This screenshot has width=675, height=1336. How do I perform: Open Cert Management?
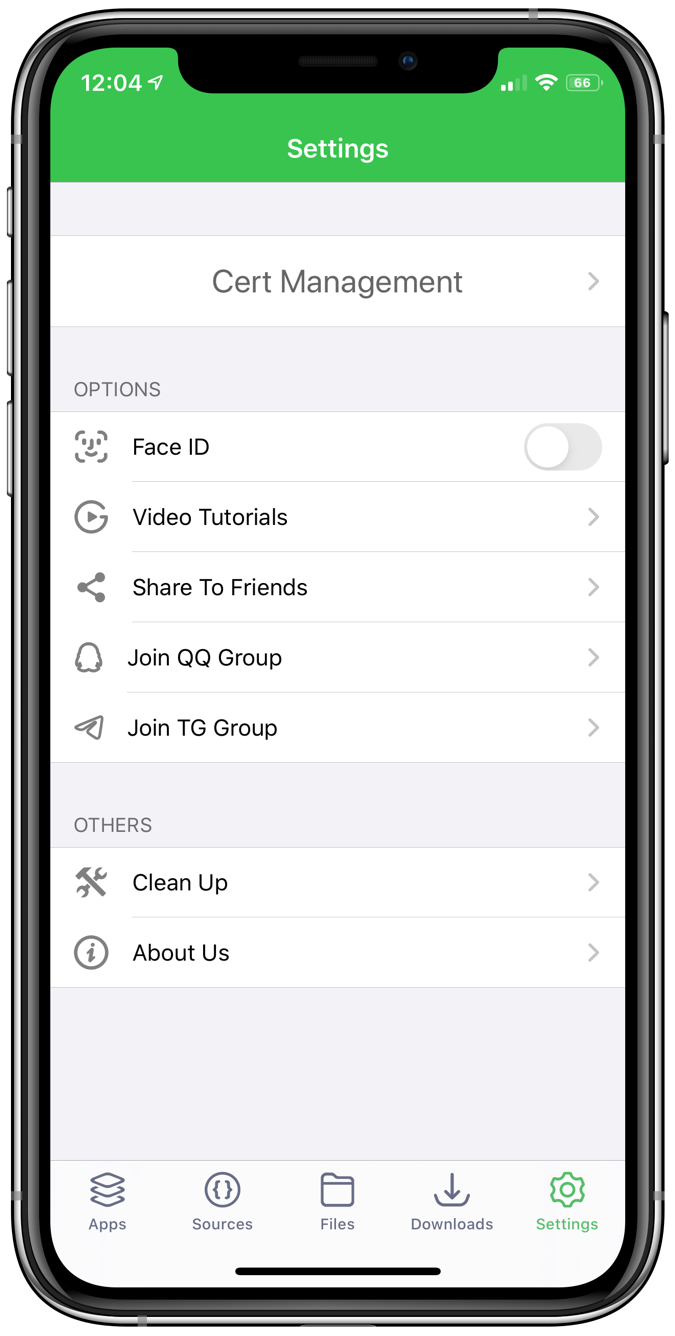coord(337,282)
